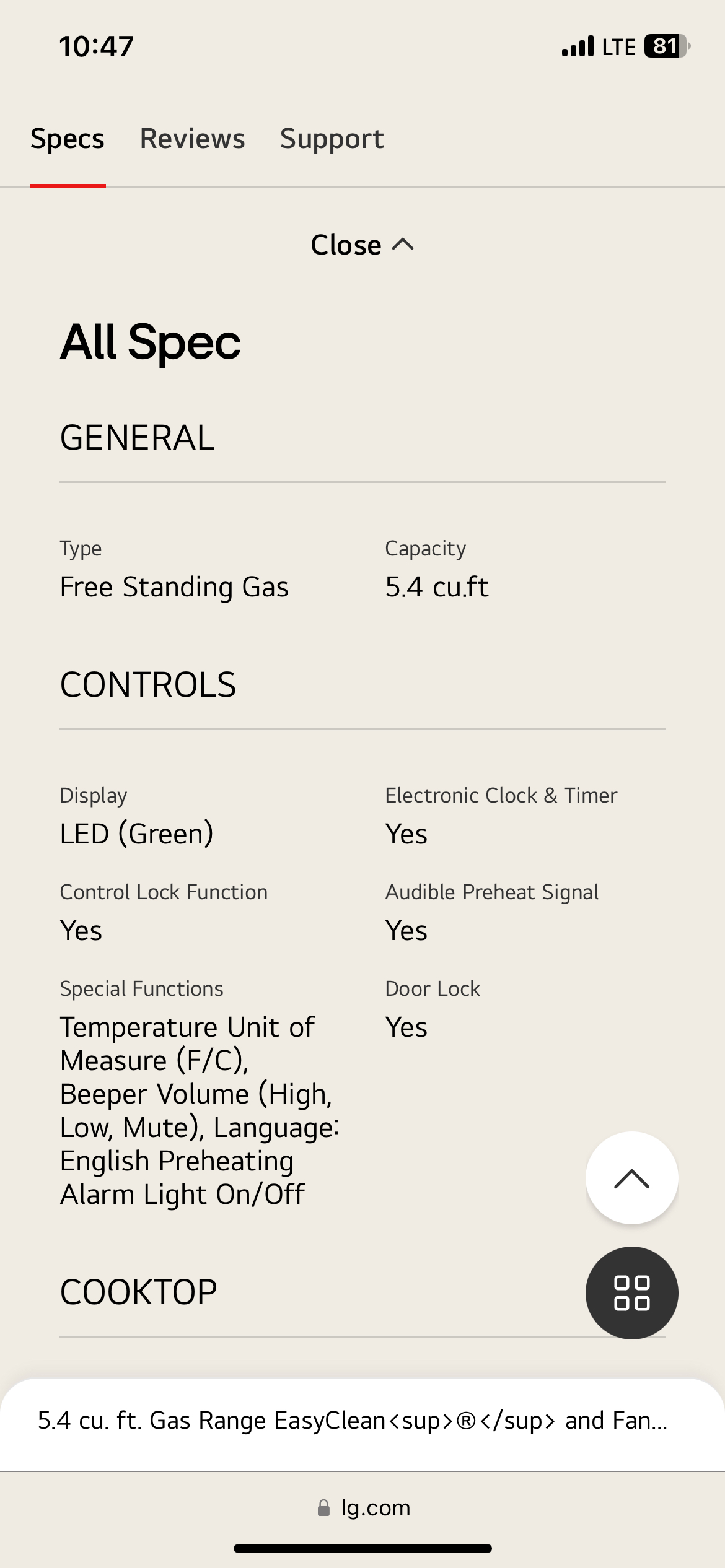
Task: Open the 5.4 cu. ft. Gas Range product bar
Action: [353, 1421]
